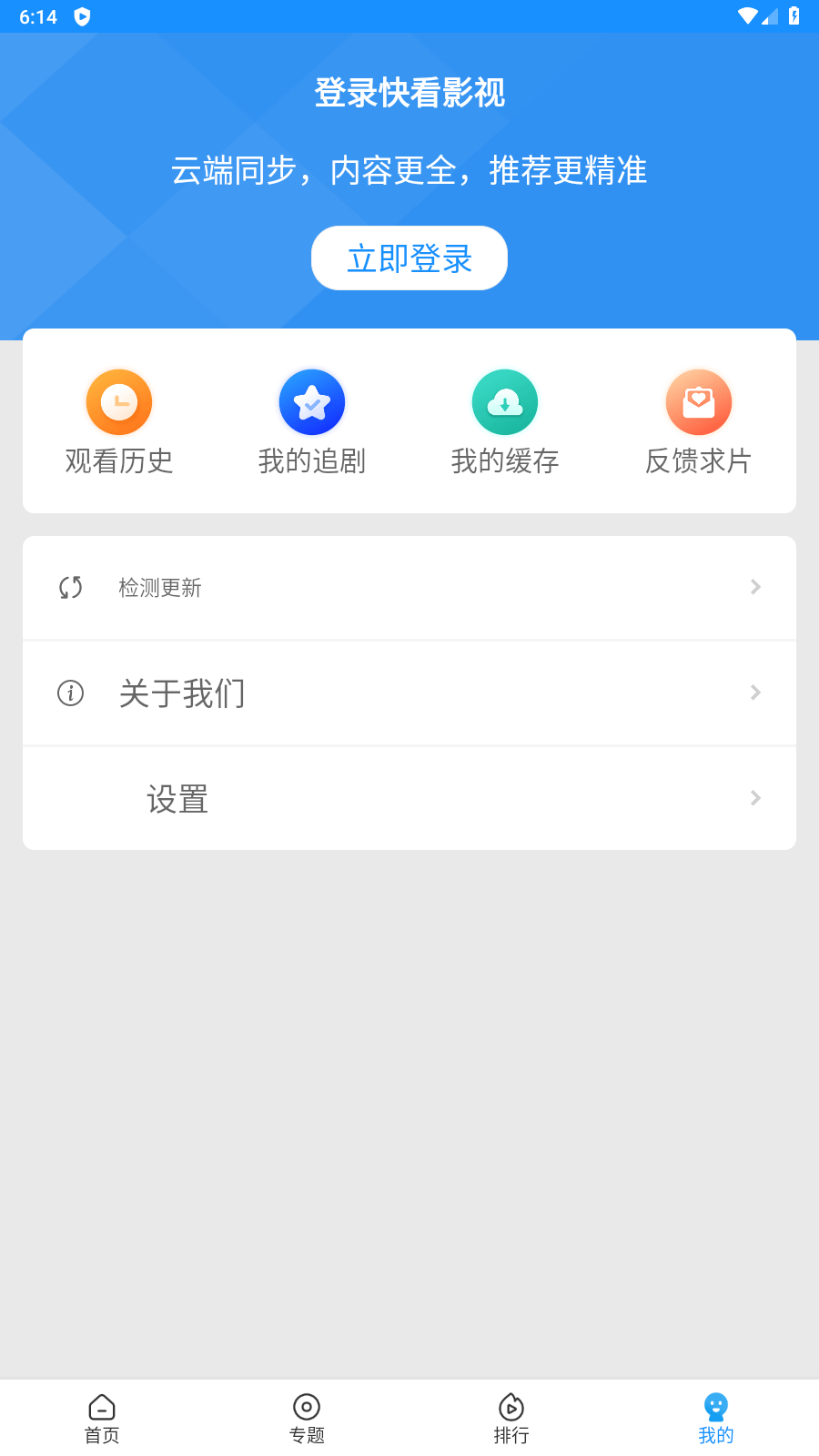Screen dimensions: 819x1456
Task: Tap the clock in the status bar
Action: 37,15
